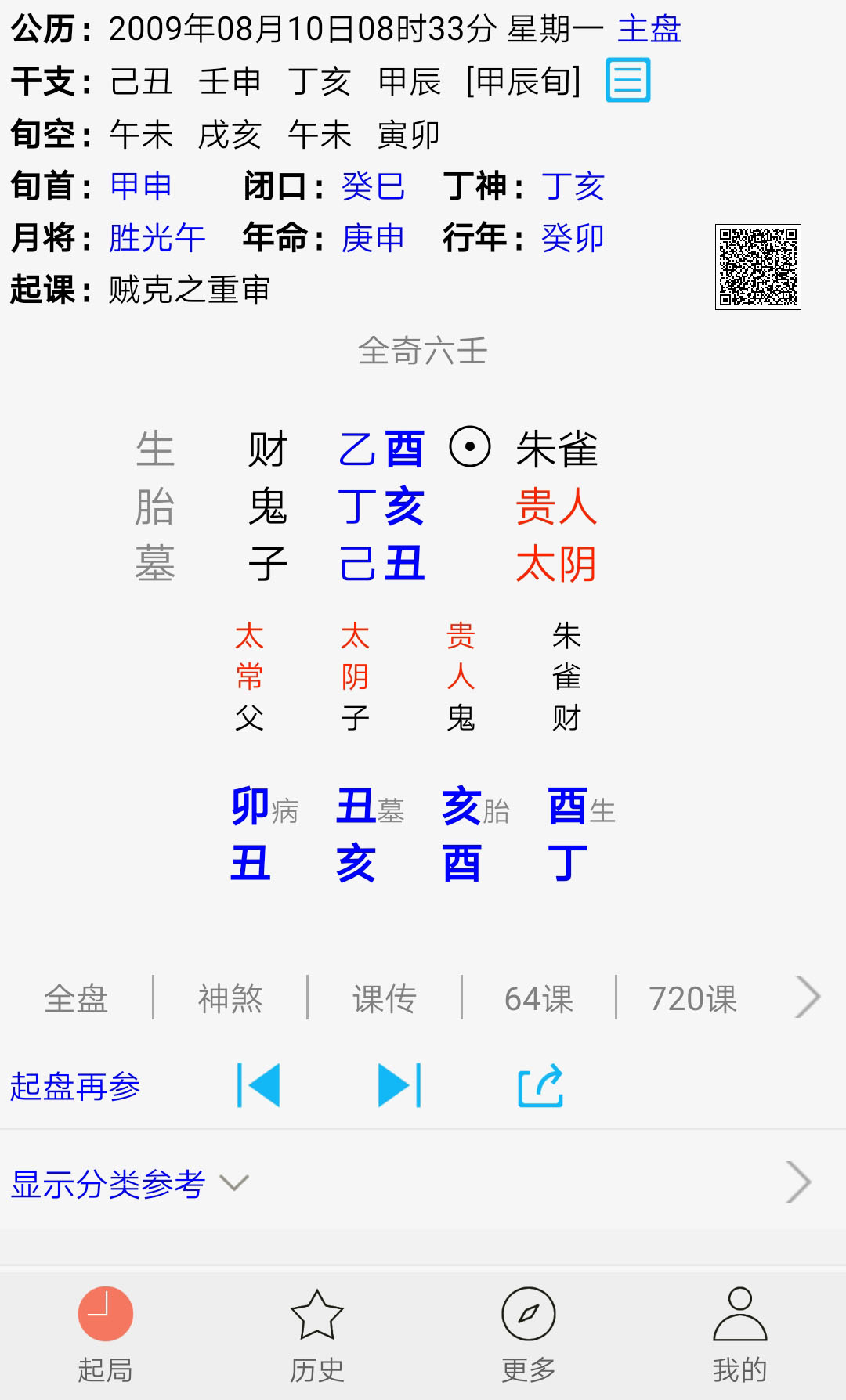
Task: Switch to the 全盘 tab
Action: point(76,998)
